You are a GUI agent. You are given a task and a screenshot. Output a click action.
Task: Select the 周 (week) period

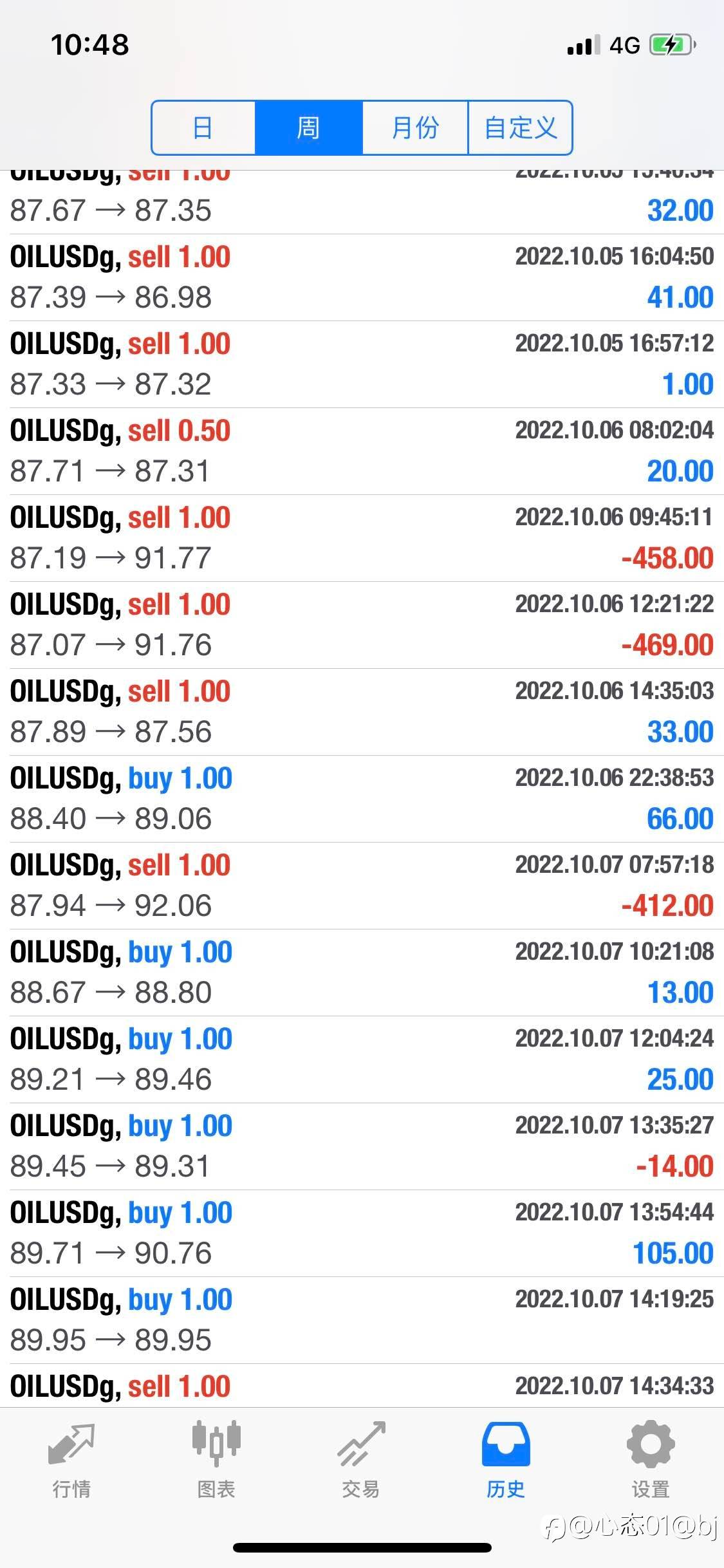pos(309,127)
